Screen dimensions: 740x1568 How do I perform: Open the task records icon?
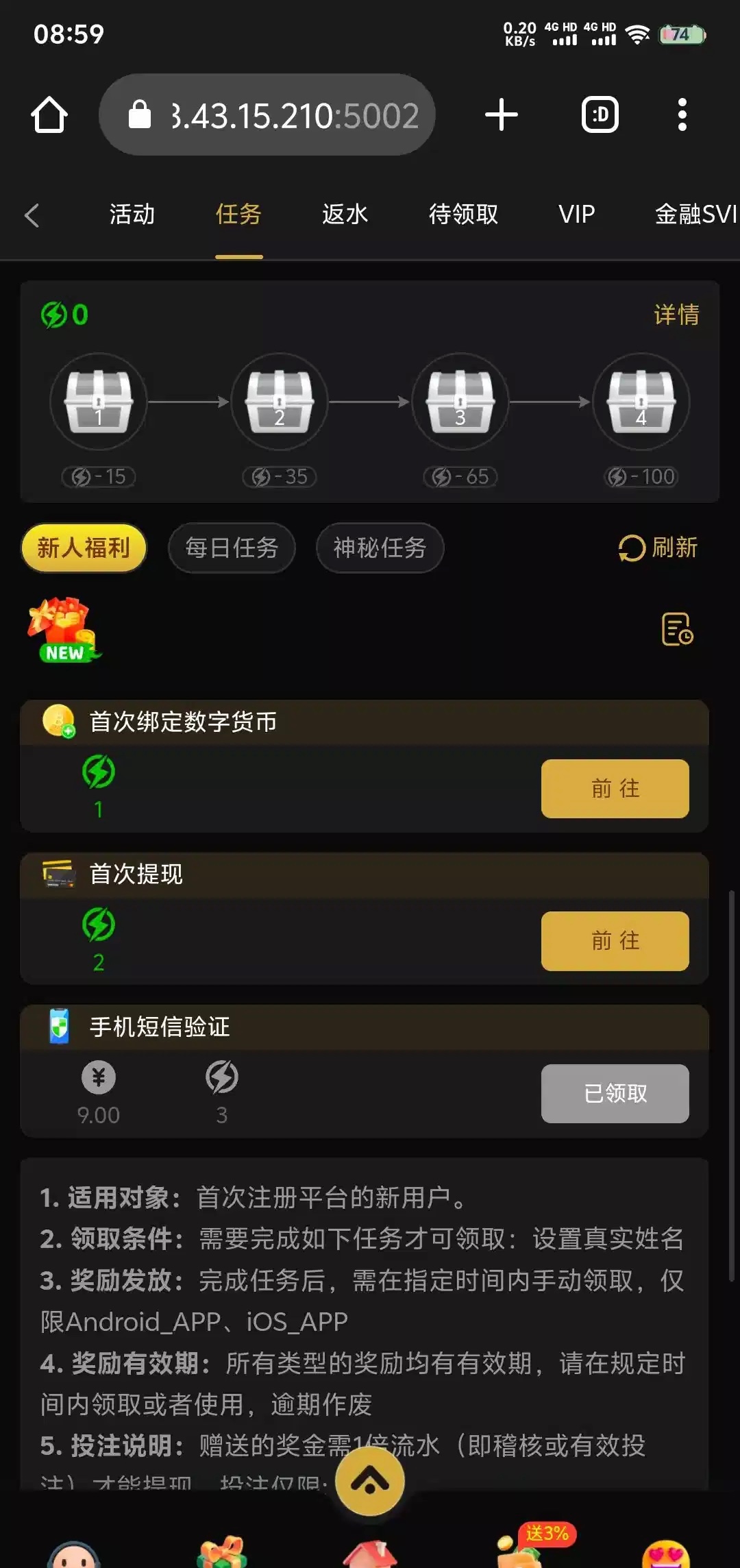point(677,629)
